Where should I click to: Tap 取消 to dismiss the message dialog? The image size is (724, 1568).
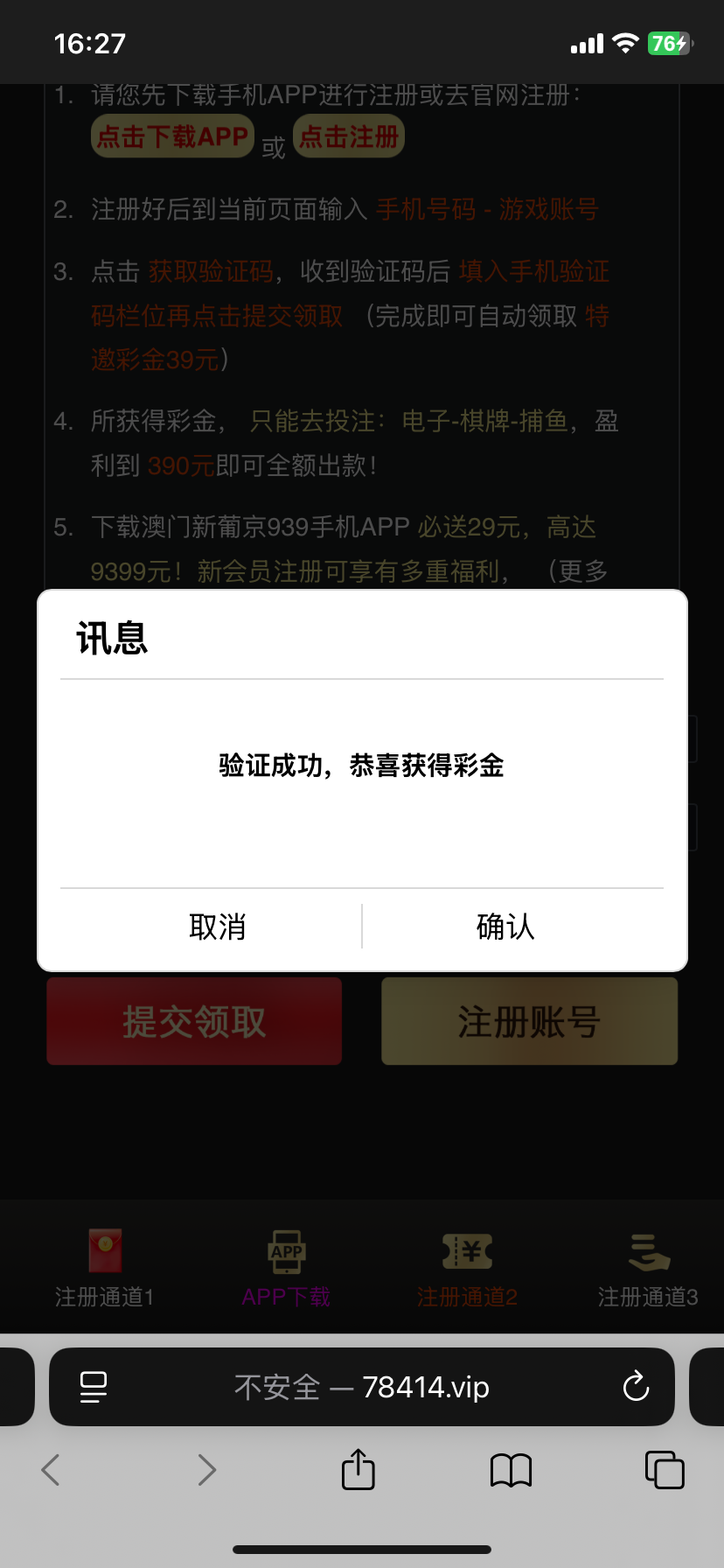point(217,927)
